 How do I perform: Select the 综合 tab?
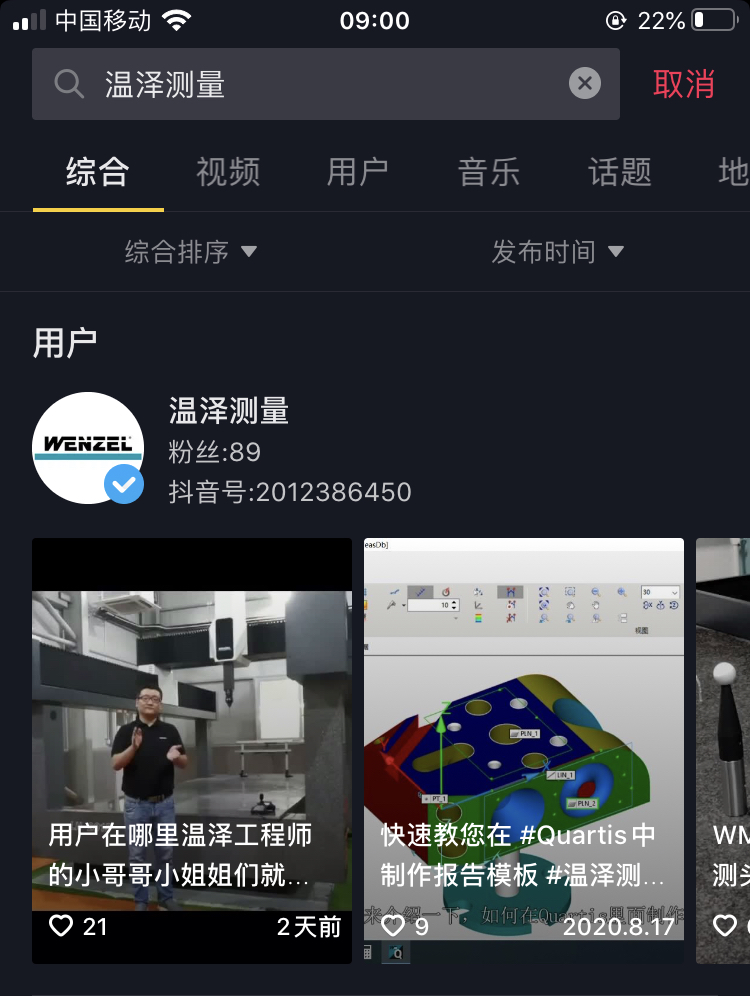click(x=98, y=172)
